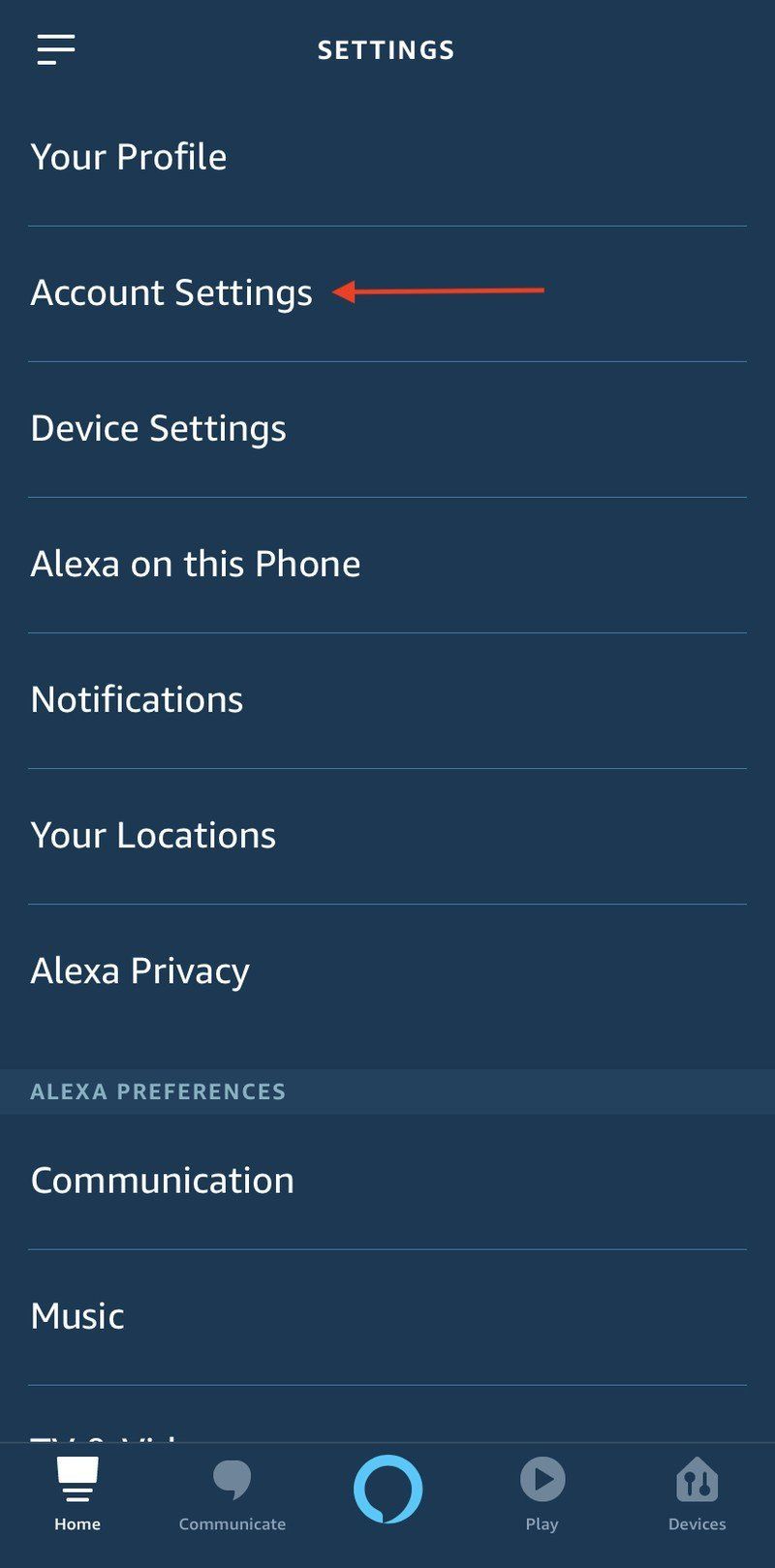Switch to the Play tab
This screenshot has height=1568, width=775.
coord(542,1496)
